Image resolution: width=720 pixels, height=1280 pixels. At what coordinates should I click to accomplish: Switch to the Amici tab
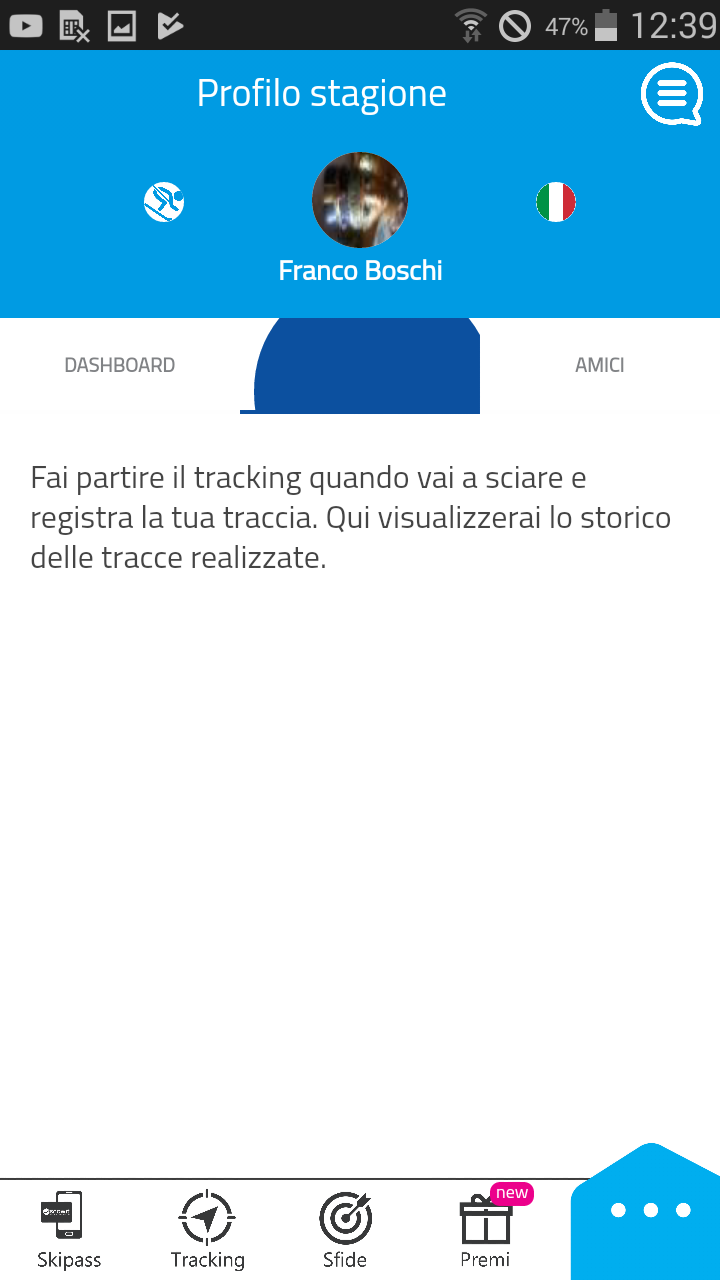point(600,365)
